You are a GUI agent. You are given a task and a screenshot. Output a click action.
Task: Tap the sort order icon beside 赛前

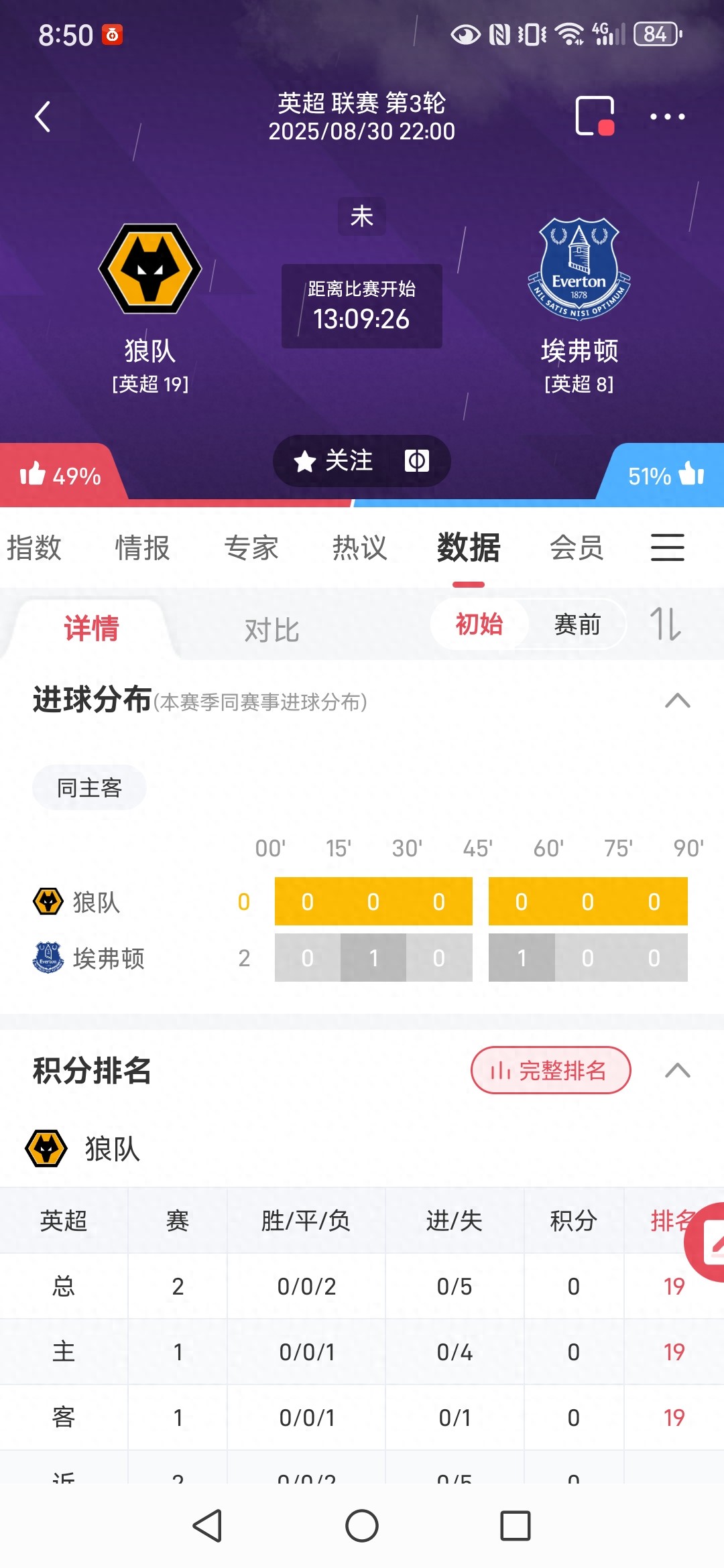(x=666, y=624)
